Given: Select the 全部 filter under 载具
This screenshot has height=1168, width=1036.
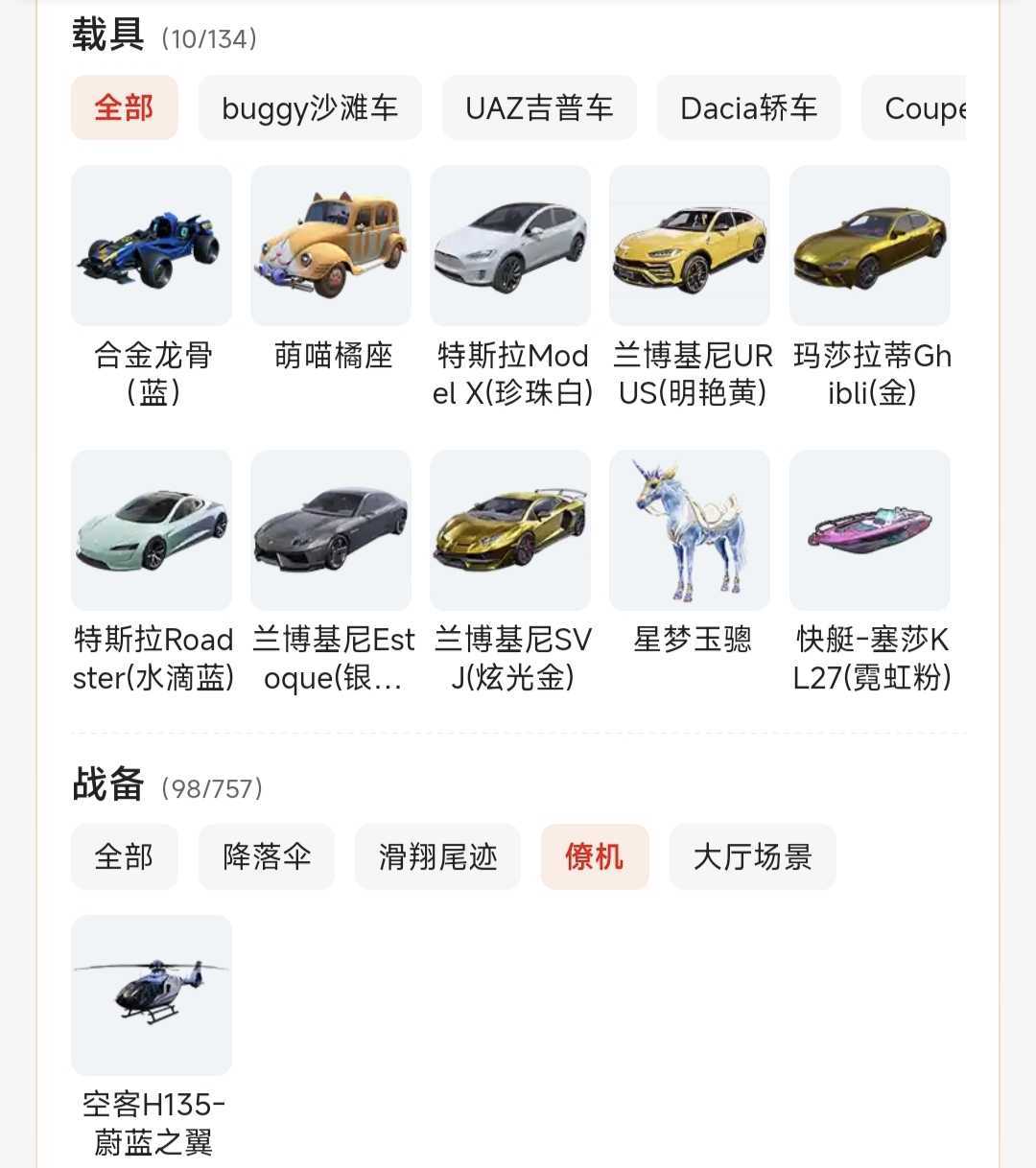Looking at the screenshot, I should tap(124, 108).
